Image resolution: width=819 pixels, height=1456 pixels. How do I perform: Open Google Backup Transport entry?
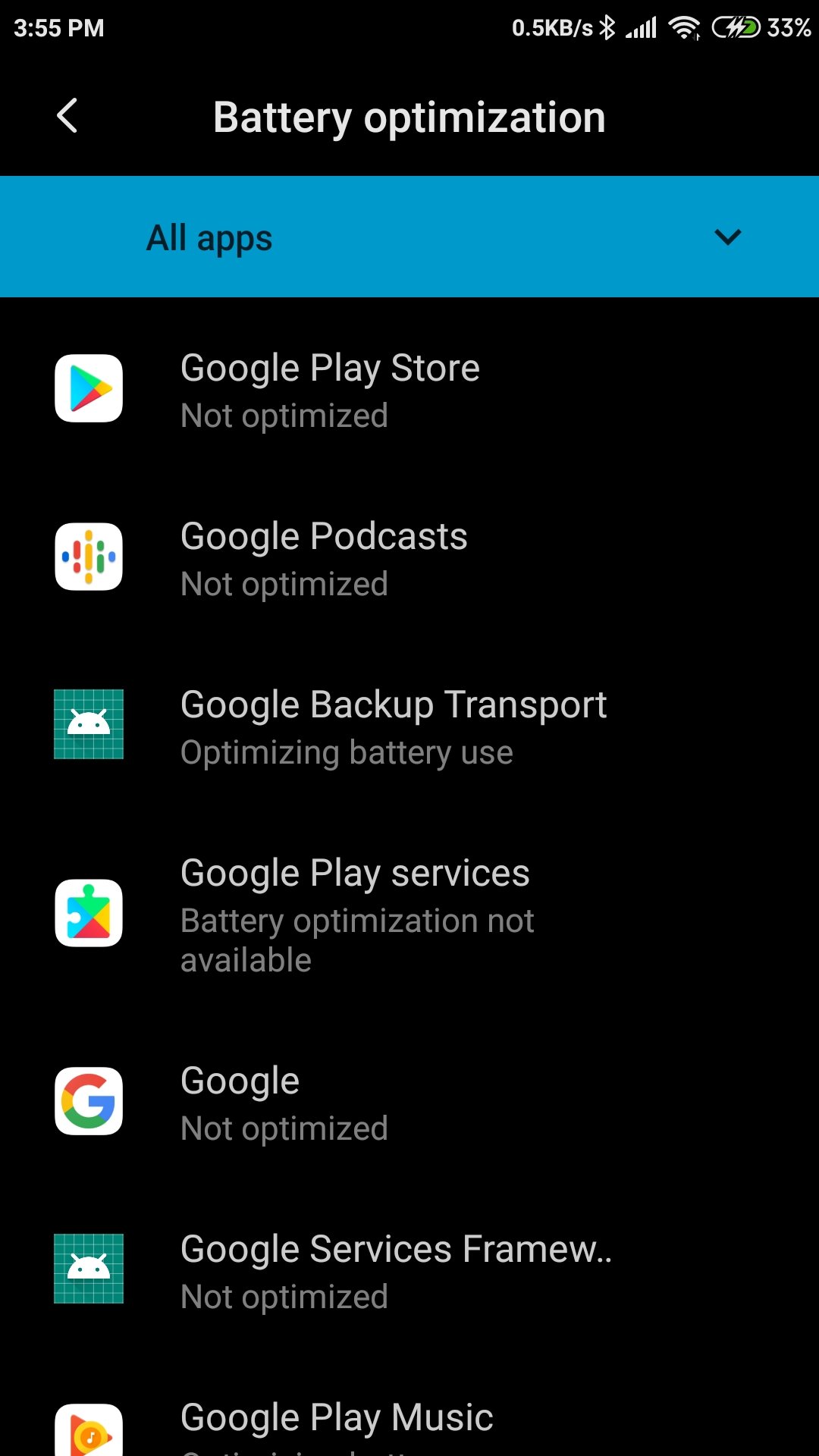pos(409,726)
